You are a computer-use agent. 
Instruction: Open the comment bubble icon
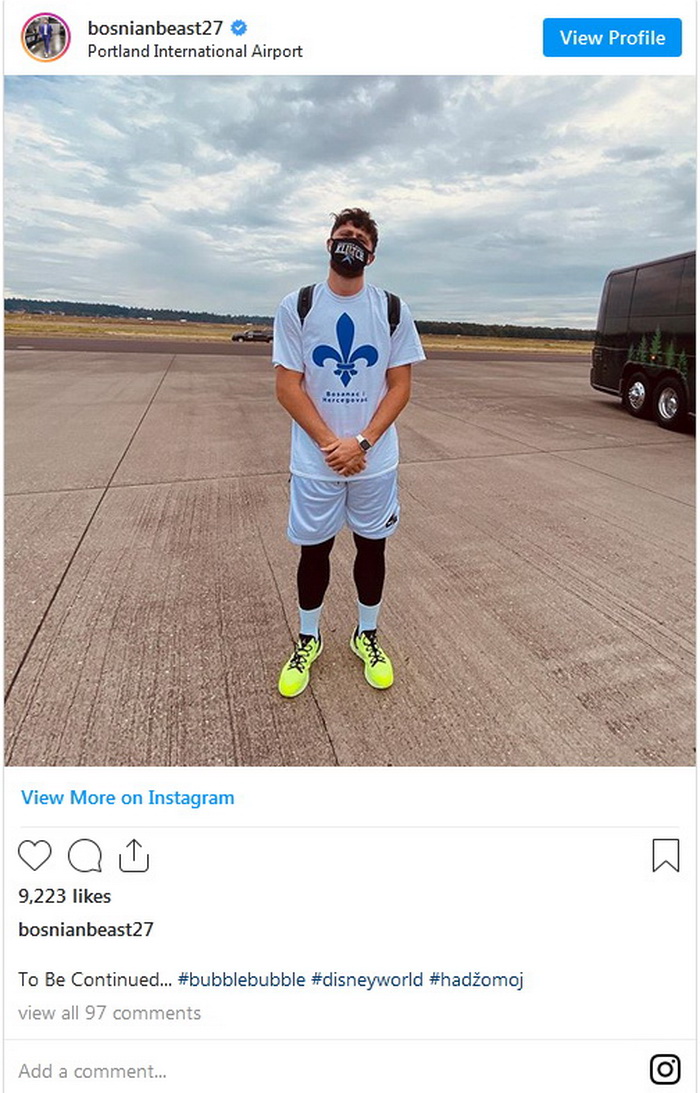tap(85, 856)
